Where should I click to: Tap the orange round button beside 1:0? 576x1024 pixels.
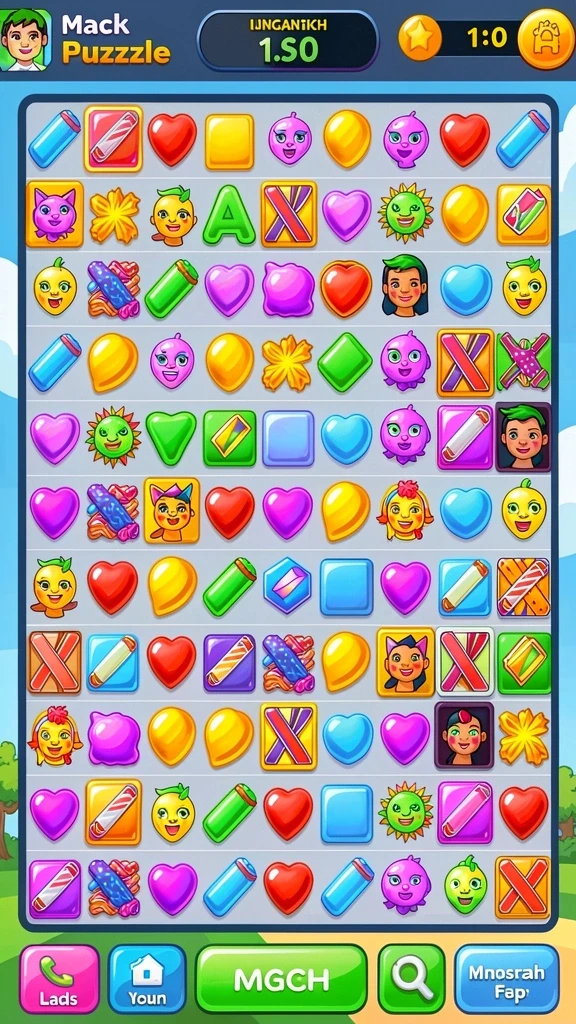click(546, 39)
